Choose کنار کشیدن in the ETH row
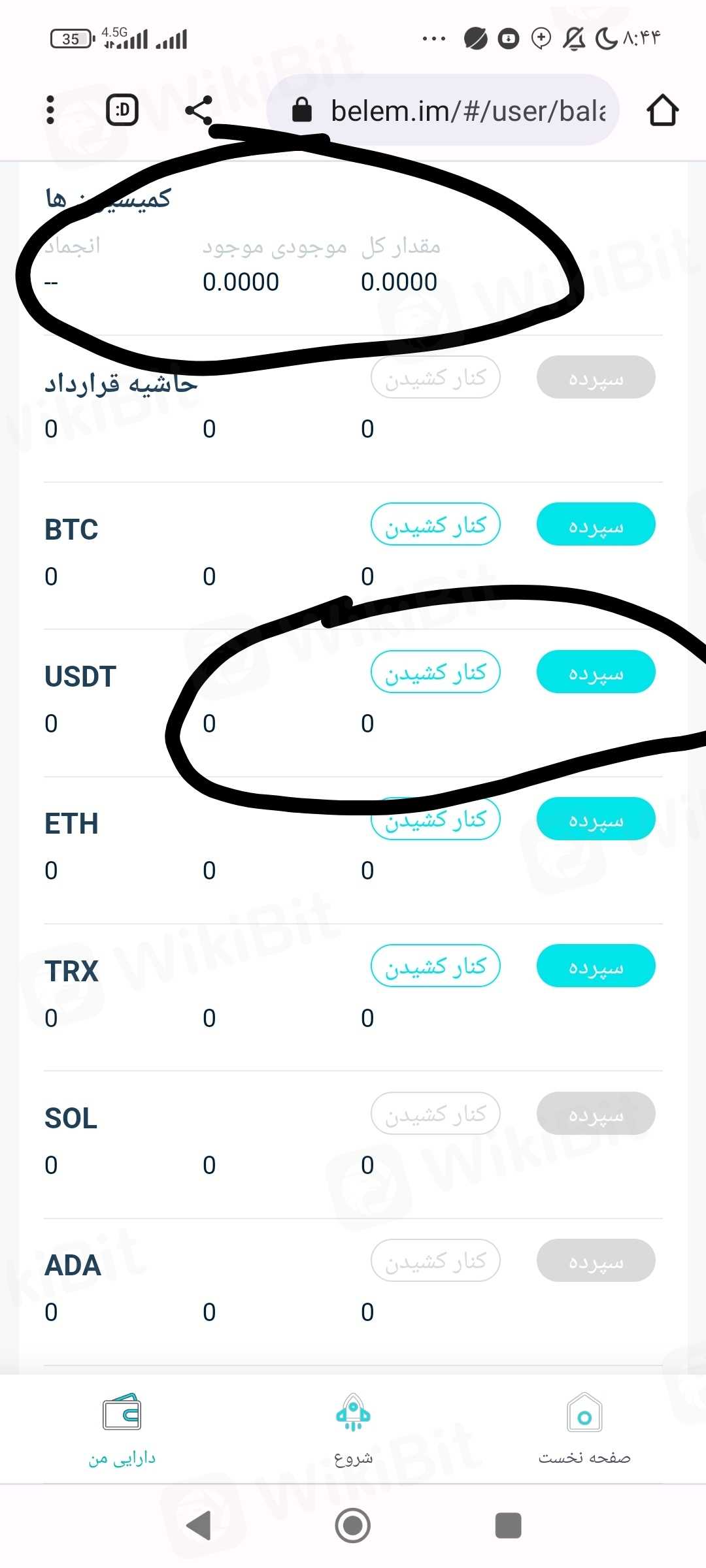The height and width of the screenshot is (1568, 706). tap(435, 821)
